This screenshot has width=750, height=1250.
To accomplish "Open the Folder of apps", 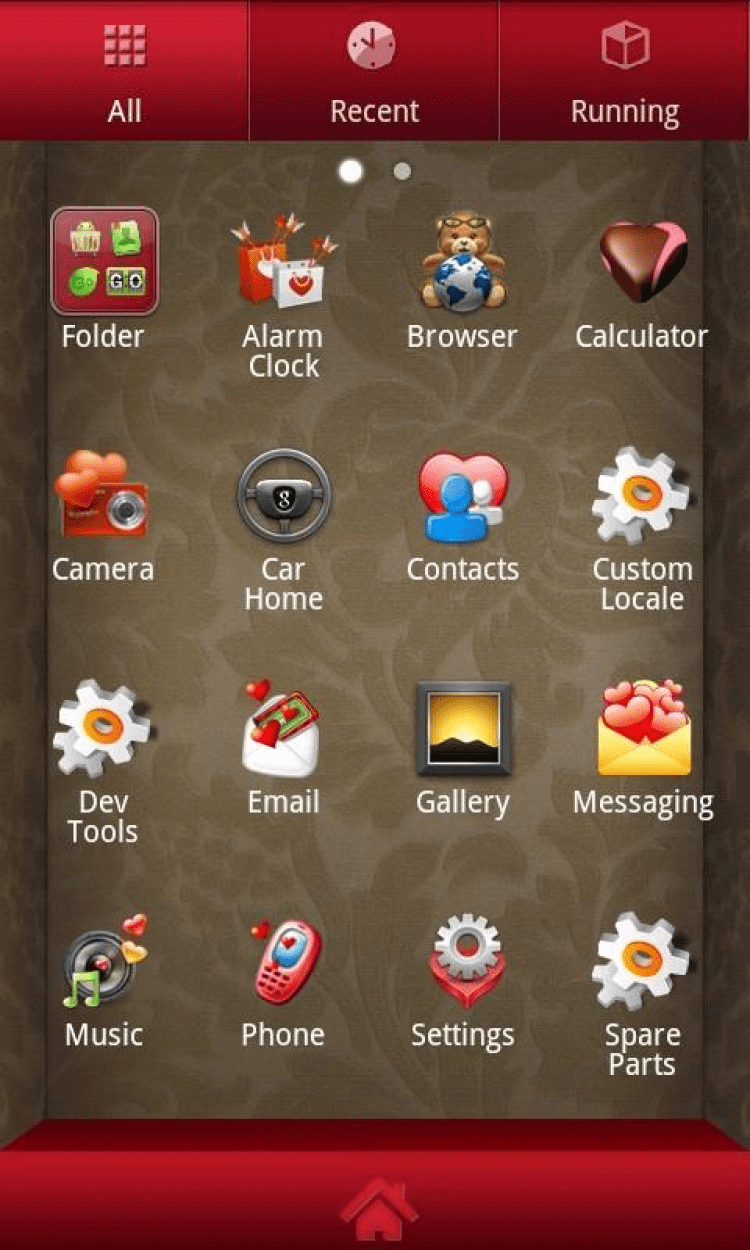I will pos(104,262).
